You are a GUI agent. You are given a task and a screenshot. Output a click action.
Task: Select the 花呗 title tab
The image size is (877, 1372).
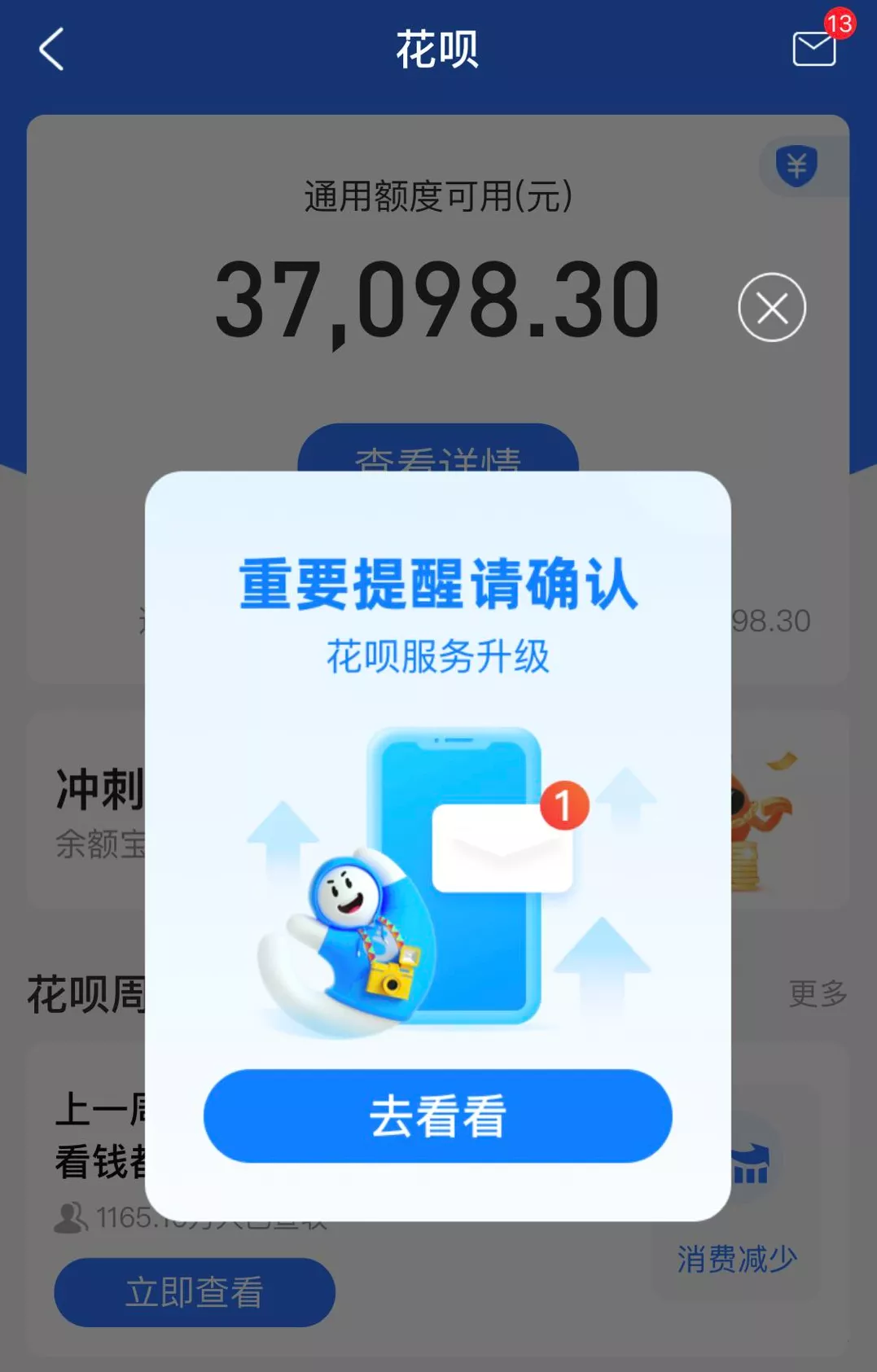(438, 49)
